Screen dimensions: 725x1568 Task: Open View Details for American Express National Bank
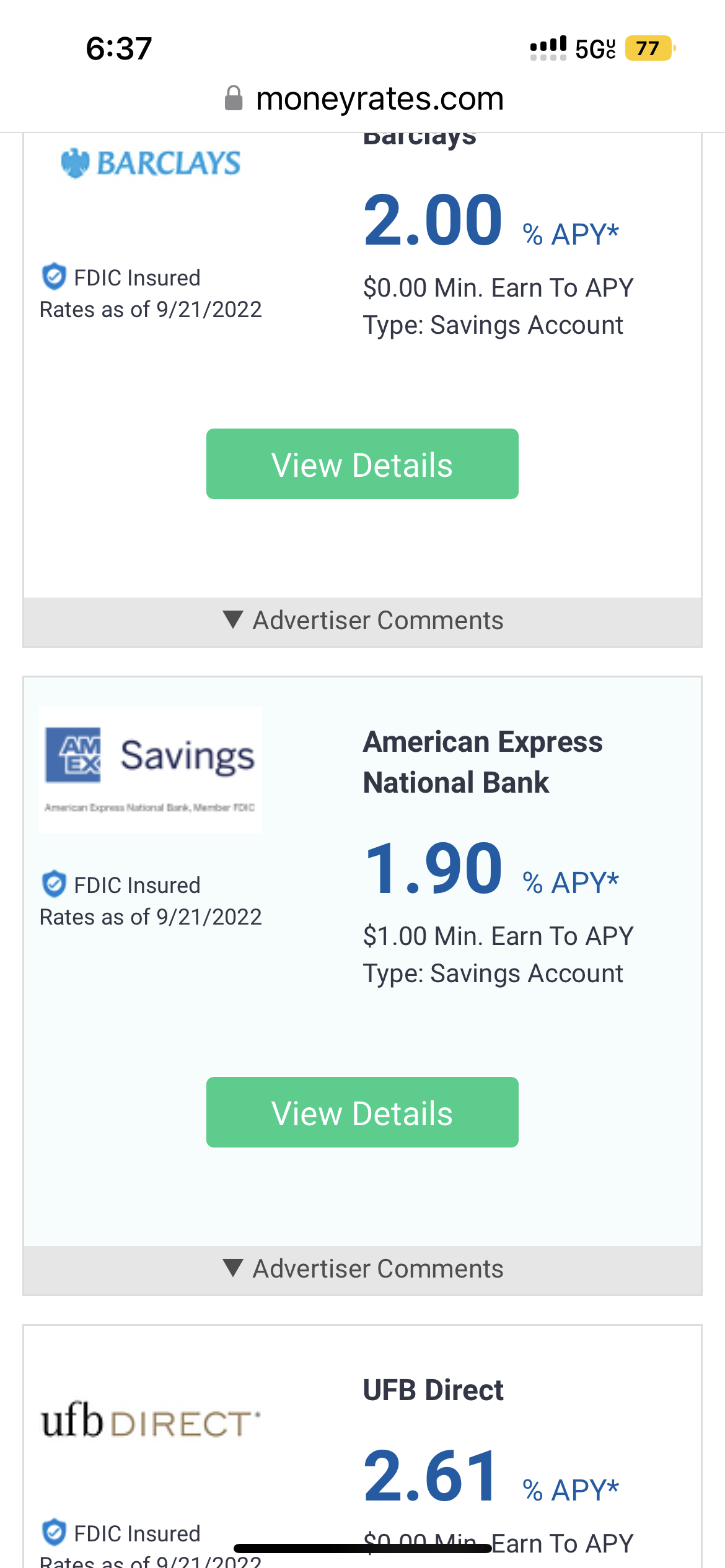pos(362,1112)
